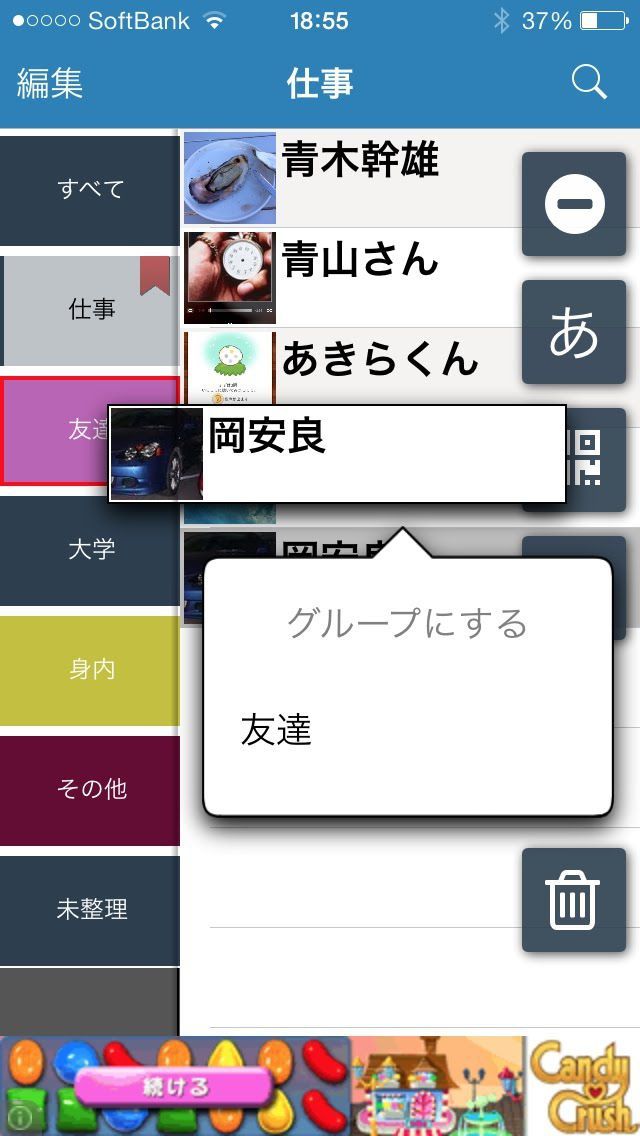The width and height of the screenshot is (640, 1136).
Task: Tap the あ kana index button
Action: tap(574, 332)
